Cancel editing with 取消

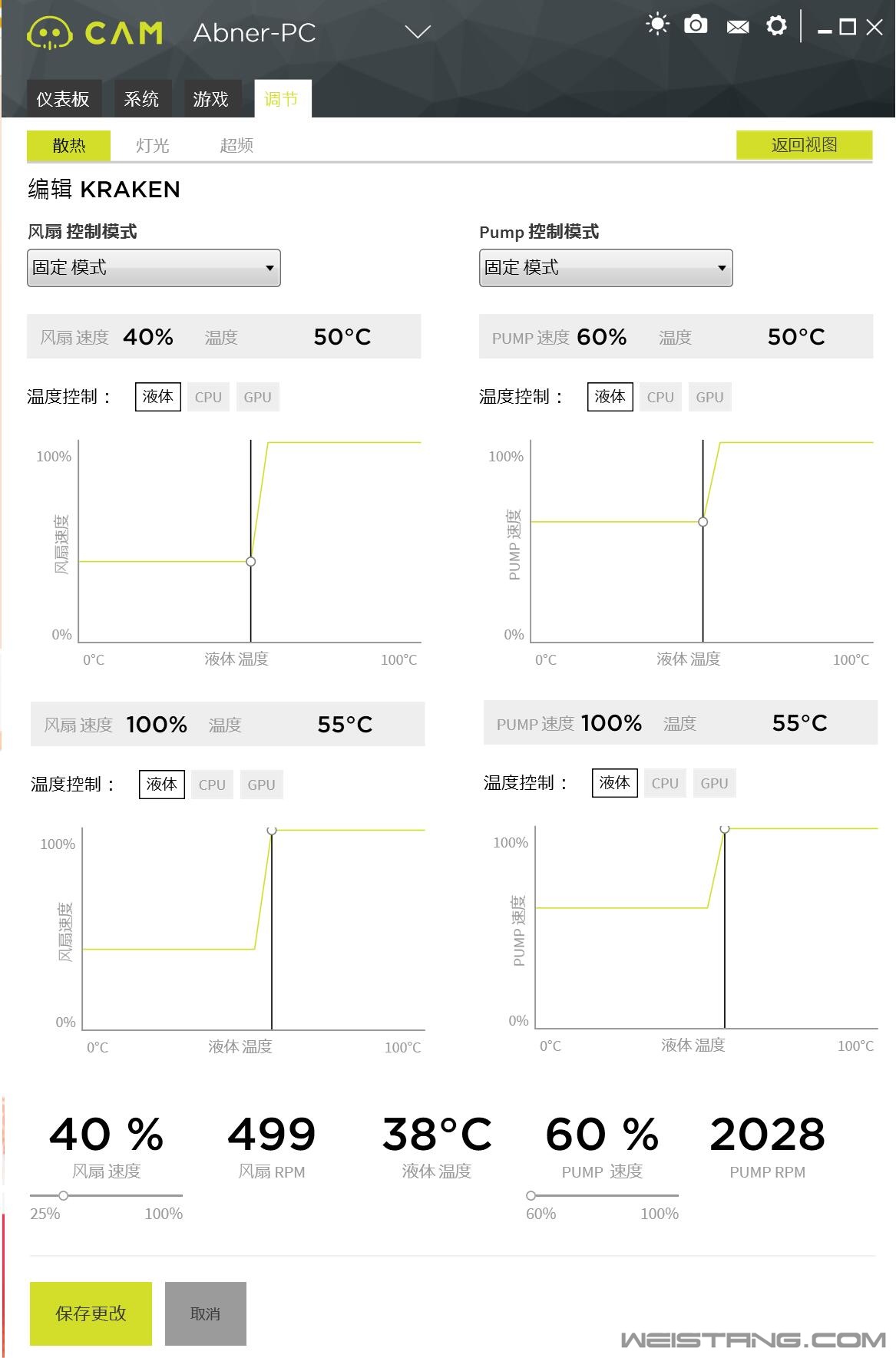(205, 1313)
